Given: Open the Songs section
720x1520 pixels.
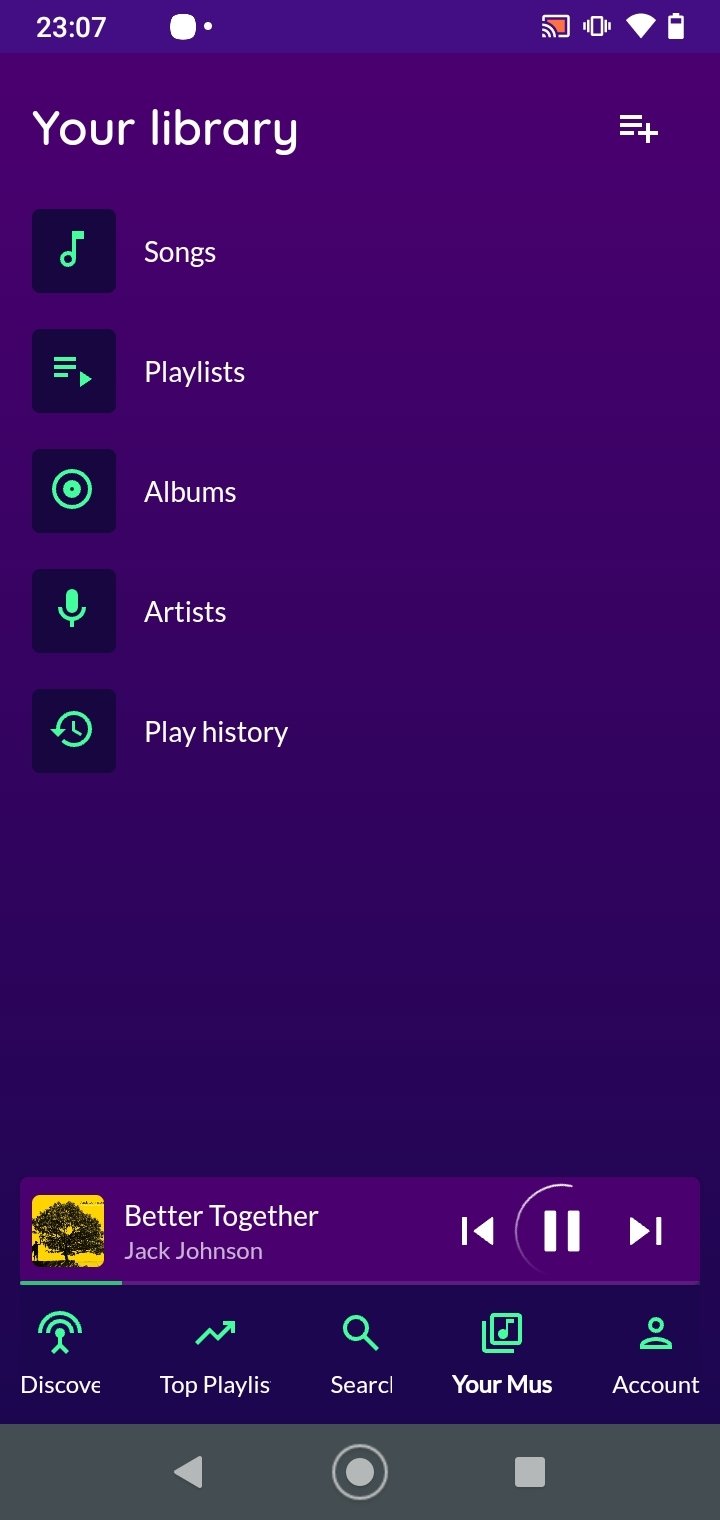Looking at the screenshot, I should click(x=360, y=251).
